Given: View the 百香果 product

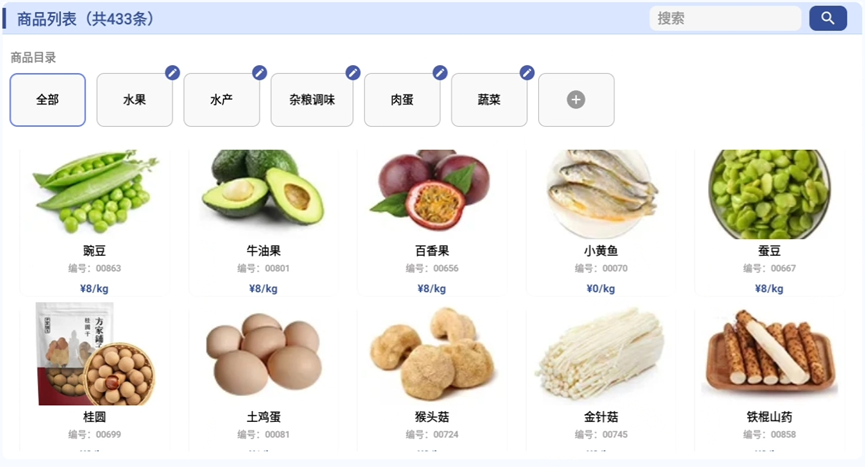Looking at the screenshot, I should pyautogui.click(x=432, y=220).
